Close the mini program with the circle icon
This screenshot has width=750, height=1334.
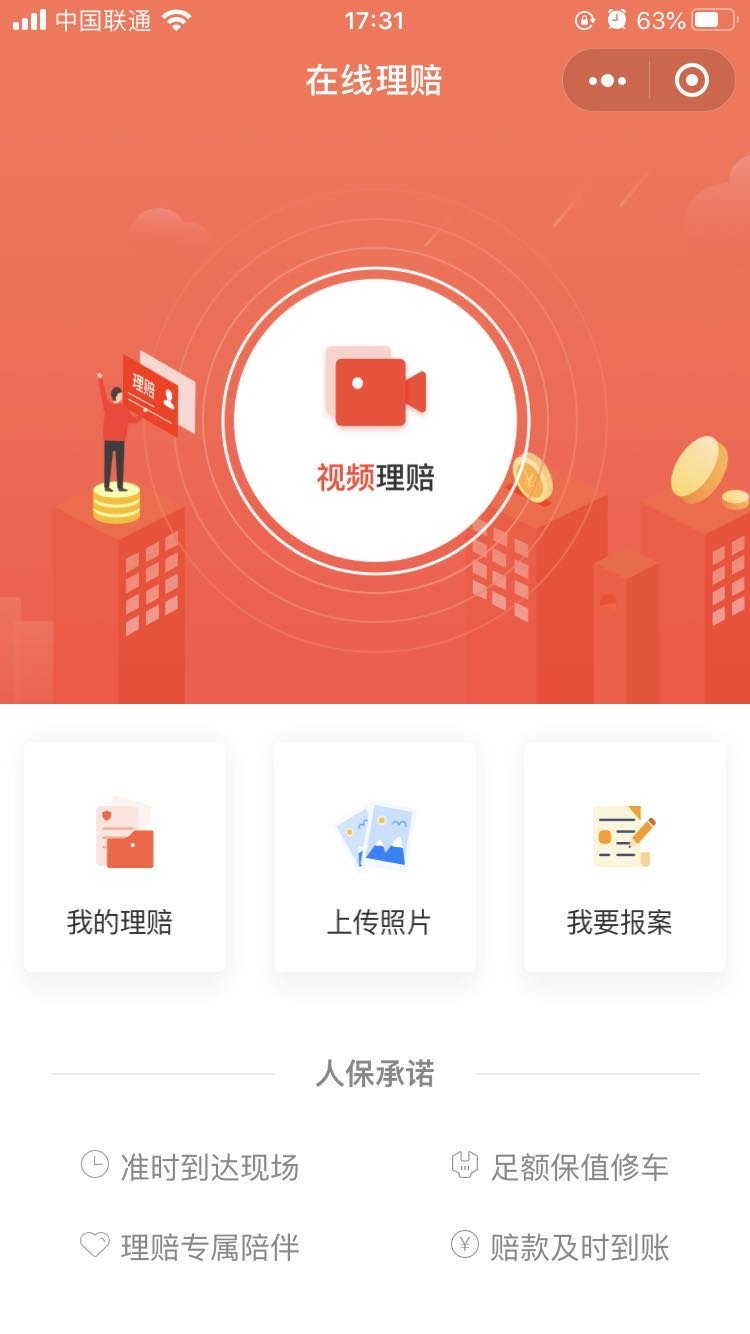692,80
